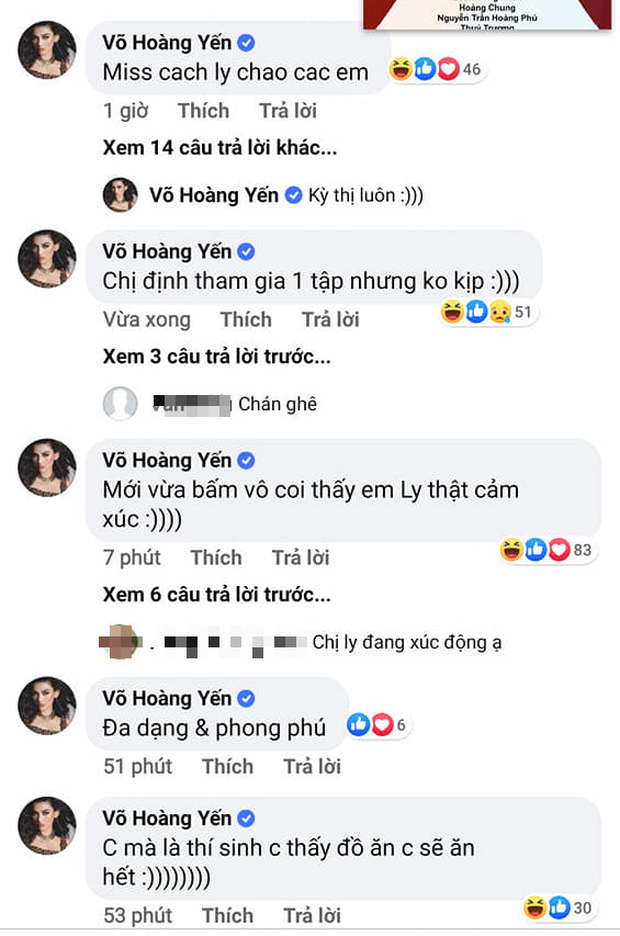Open the commenter's avatar beside 'Đa dạng & phong phú'
The width and height of the screenshot is (620, 936).
(47, 706)
